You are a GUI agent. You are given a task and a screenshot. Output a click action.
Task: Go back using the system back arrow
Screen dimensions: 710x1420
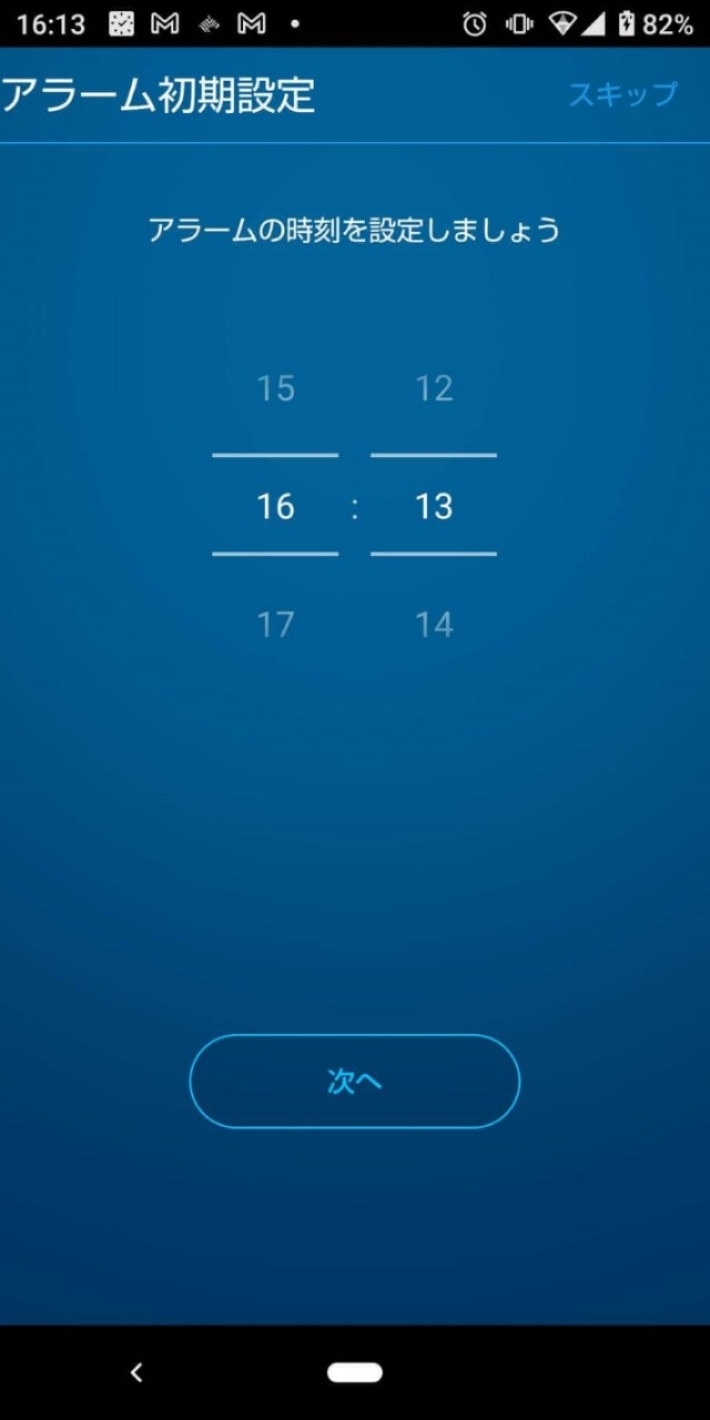pos(137,1373)
